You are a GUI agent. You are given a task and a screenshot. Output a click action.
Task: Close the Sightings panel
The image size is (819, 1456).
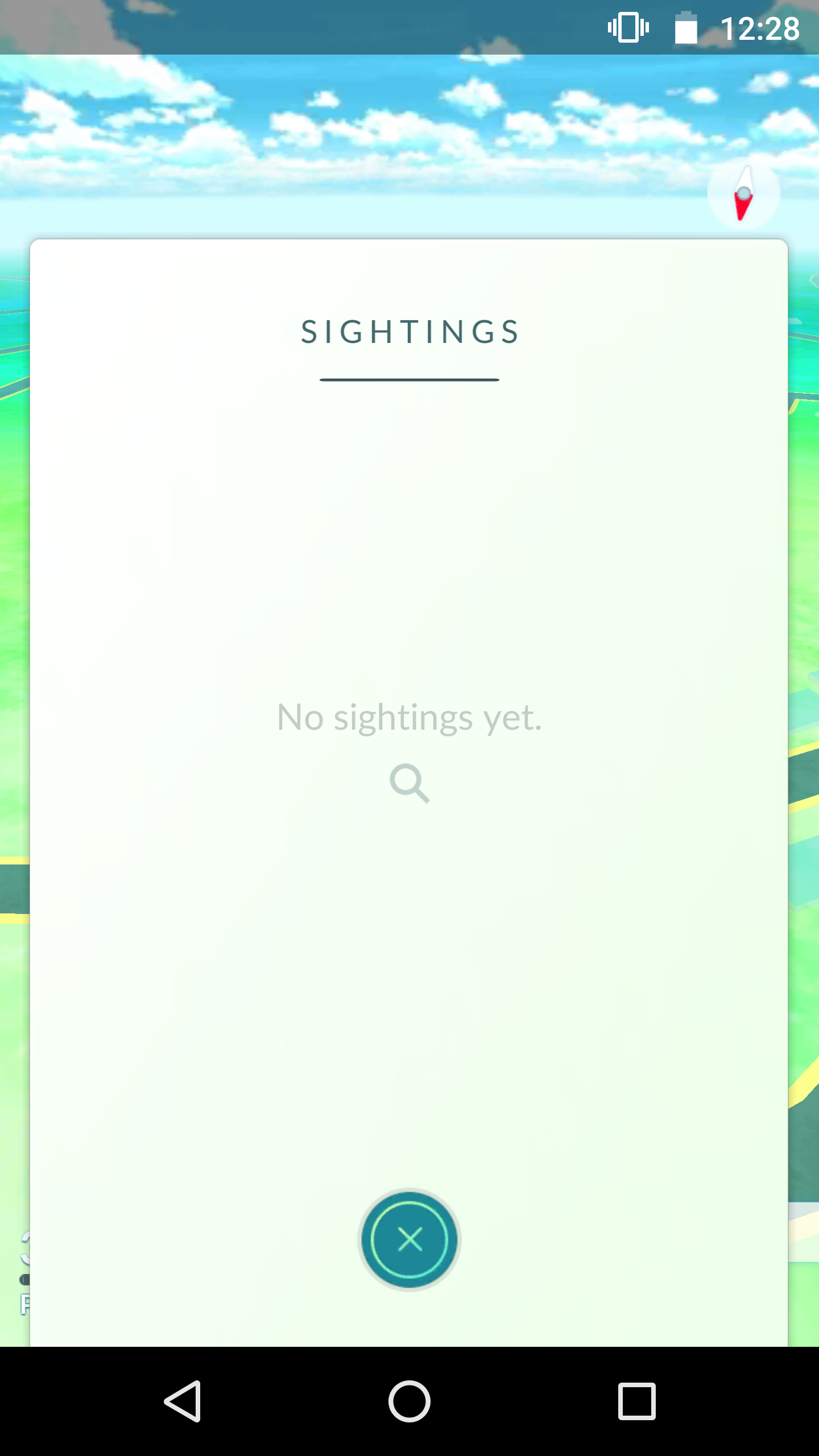click(409, 1239)
